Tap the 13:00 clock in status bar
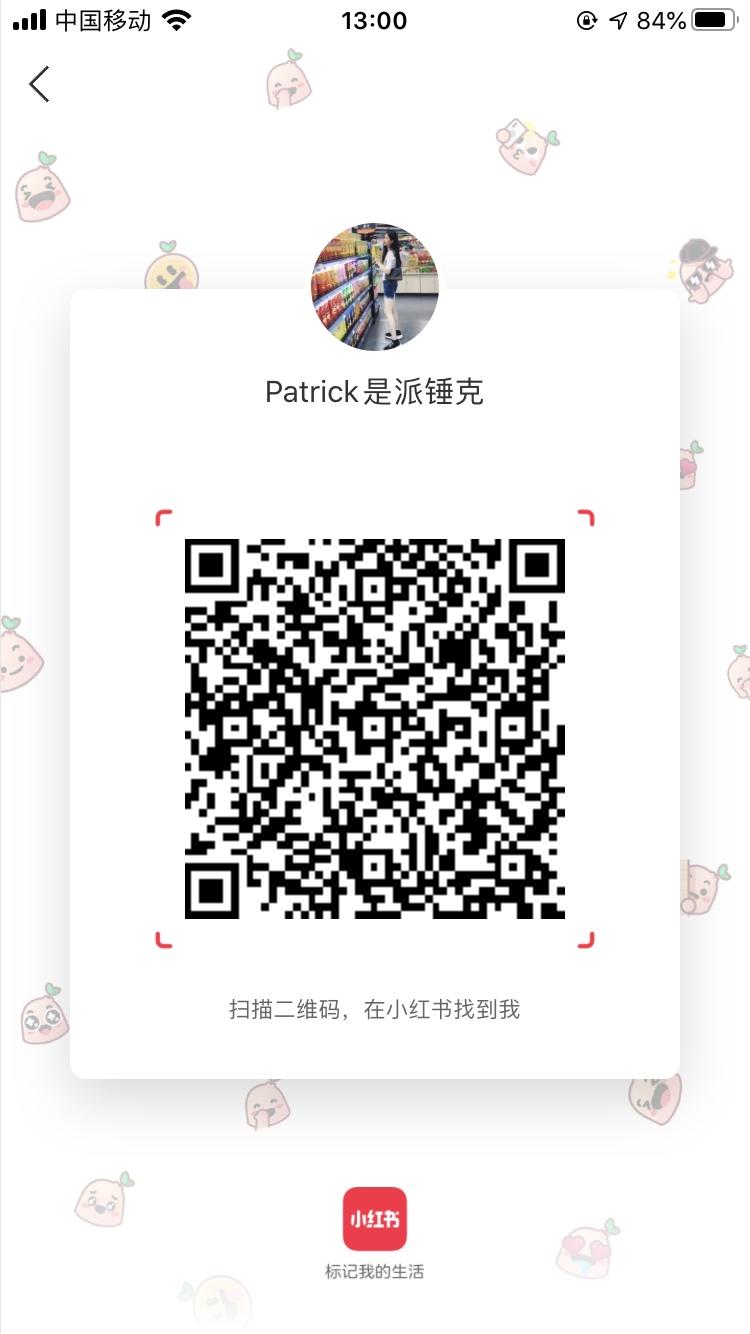Screen dimensions: 750x1334 (x=375, y=20)
